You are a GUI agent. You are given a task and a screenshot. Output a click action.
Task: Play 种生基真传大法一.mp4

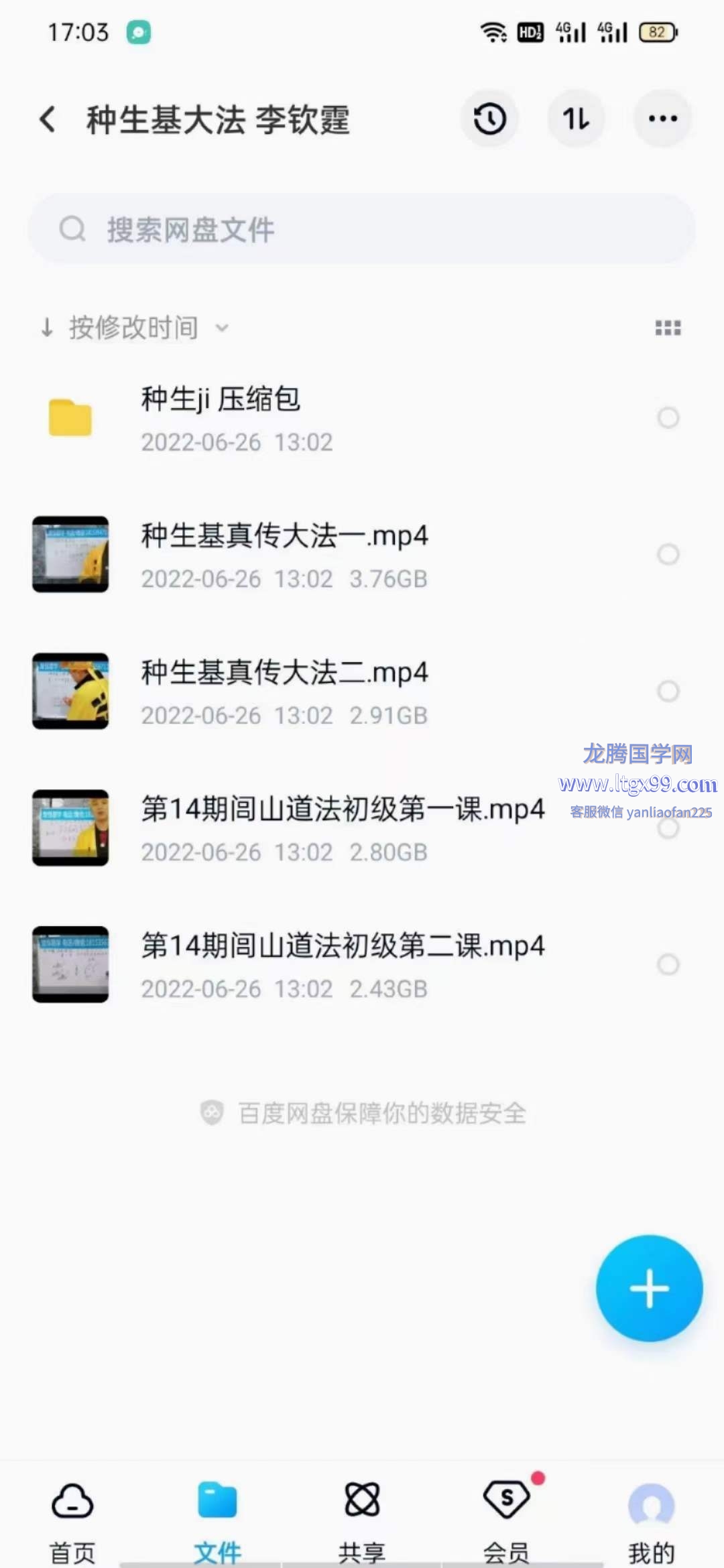coord(284,555)
